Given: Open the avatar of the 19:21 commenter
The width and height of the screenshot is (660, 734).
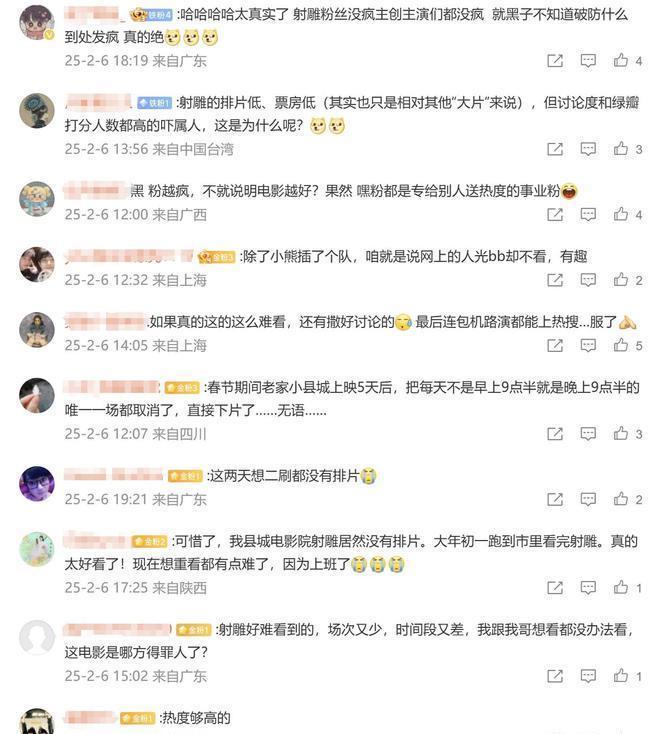Looking at the screenshot, I should pyautogui.click(x=37, y=483).
